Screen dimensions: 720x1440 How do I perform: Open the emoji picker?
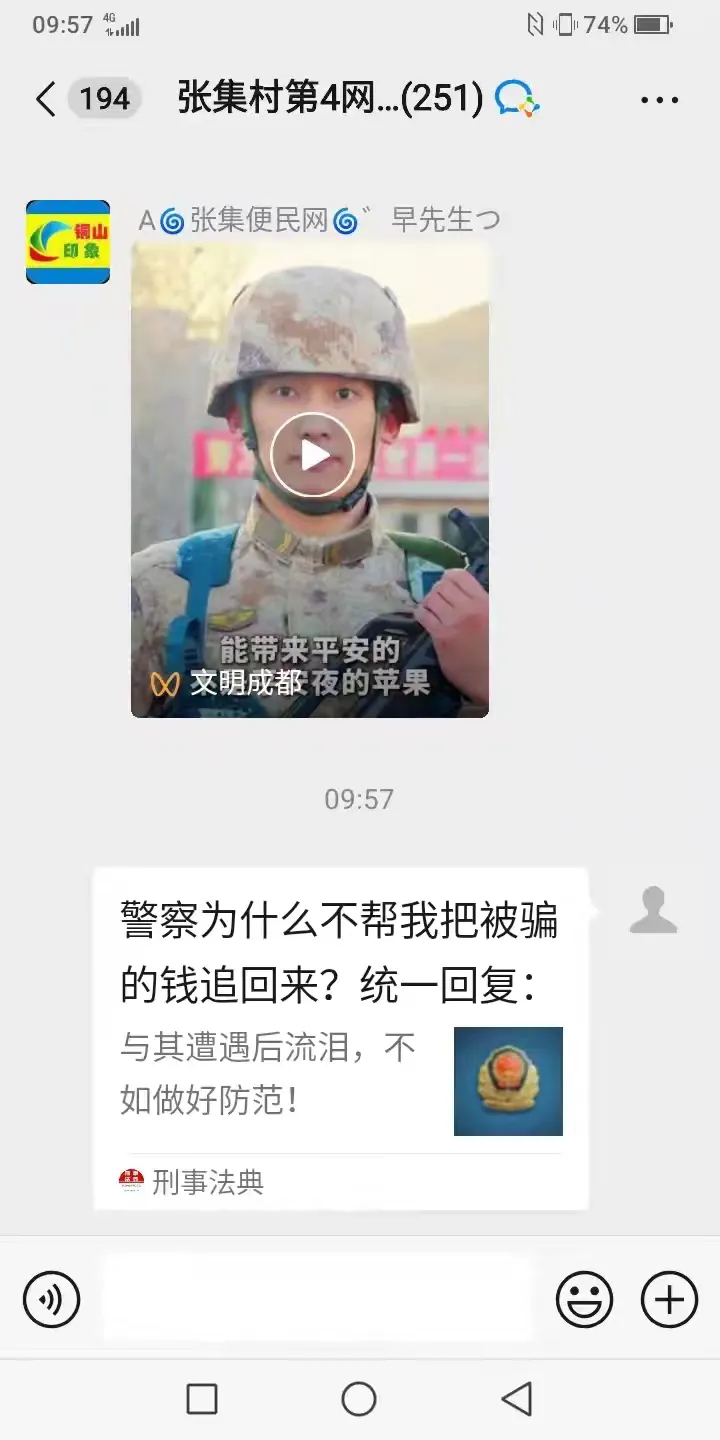(584, 1299)
